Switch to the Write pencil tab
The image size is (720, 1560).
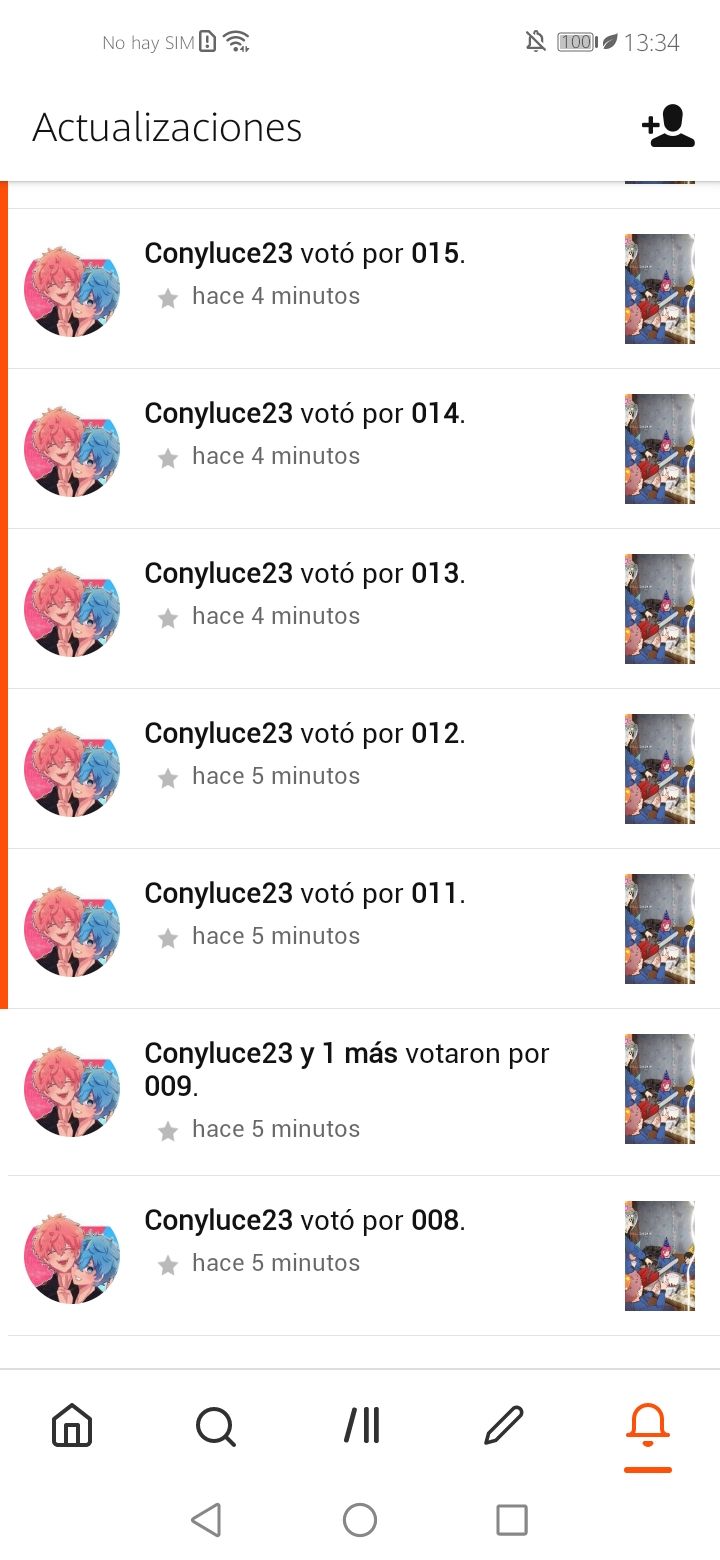click(504, 1425)
